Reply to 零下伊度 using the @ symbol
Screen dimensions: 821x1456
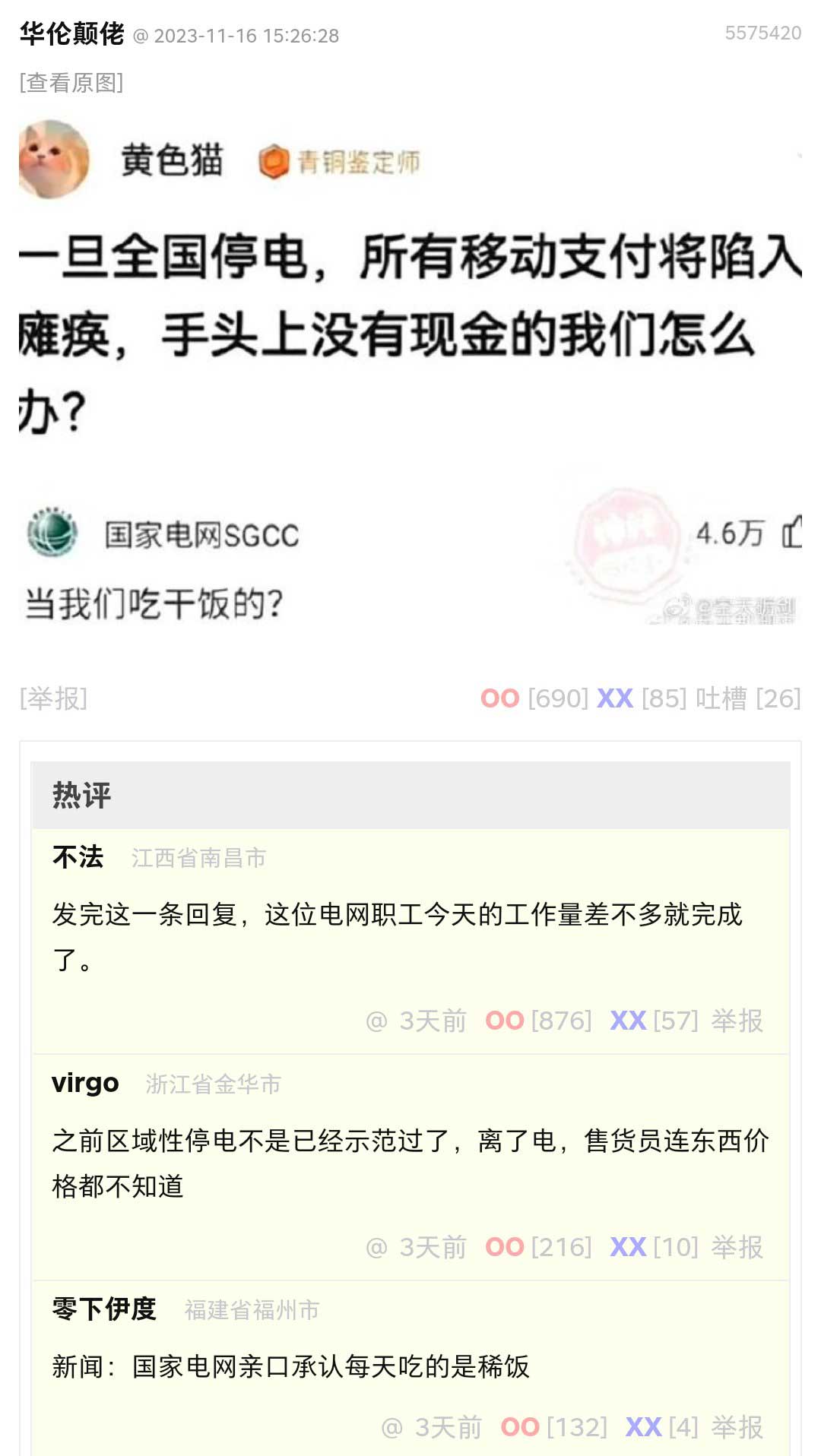(391, 1427)
